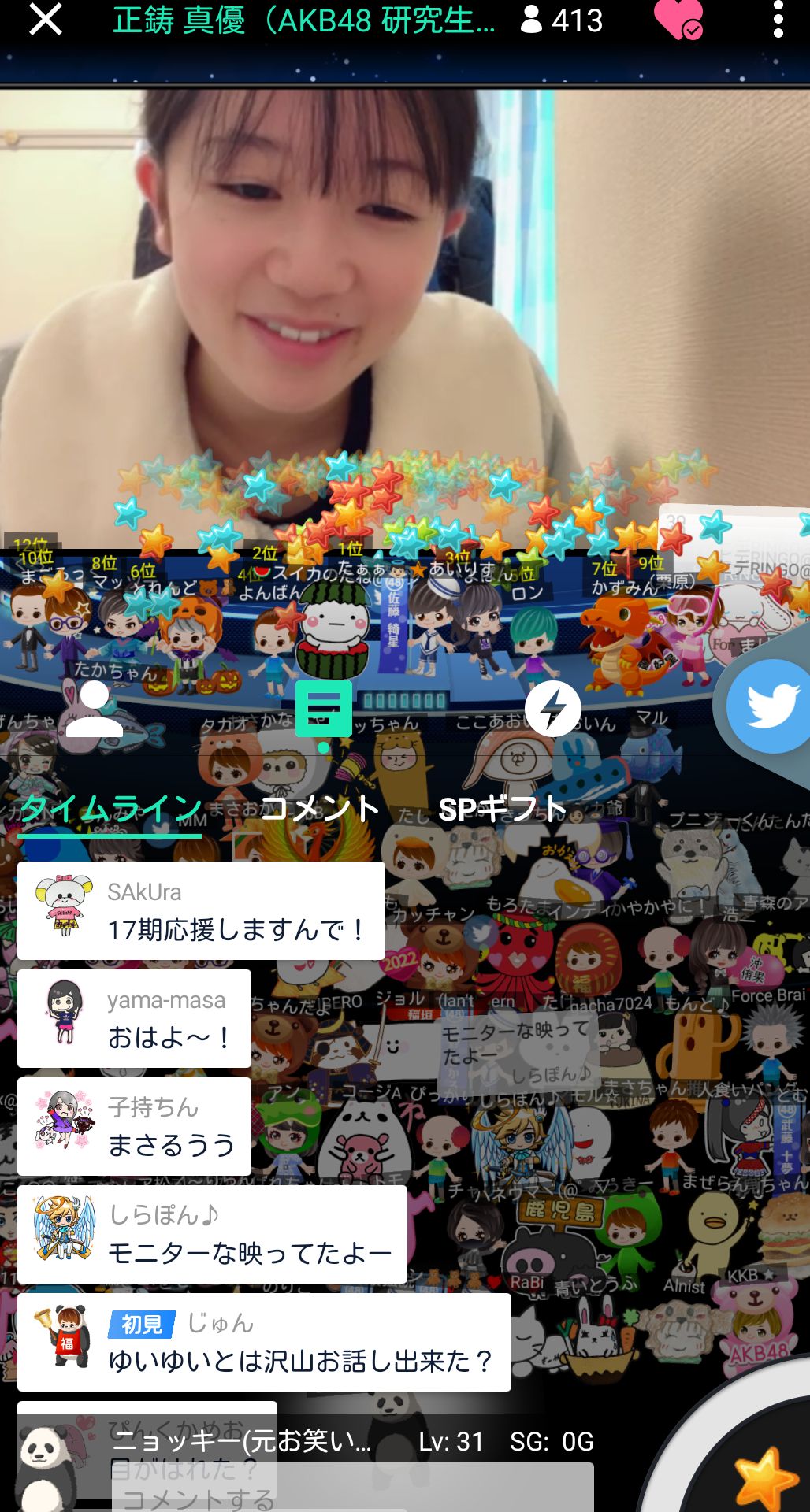
Task: Open the three-dot overflow menu
Action: click(x=778, y=20)
